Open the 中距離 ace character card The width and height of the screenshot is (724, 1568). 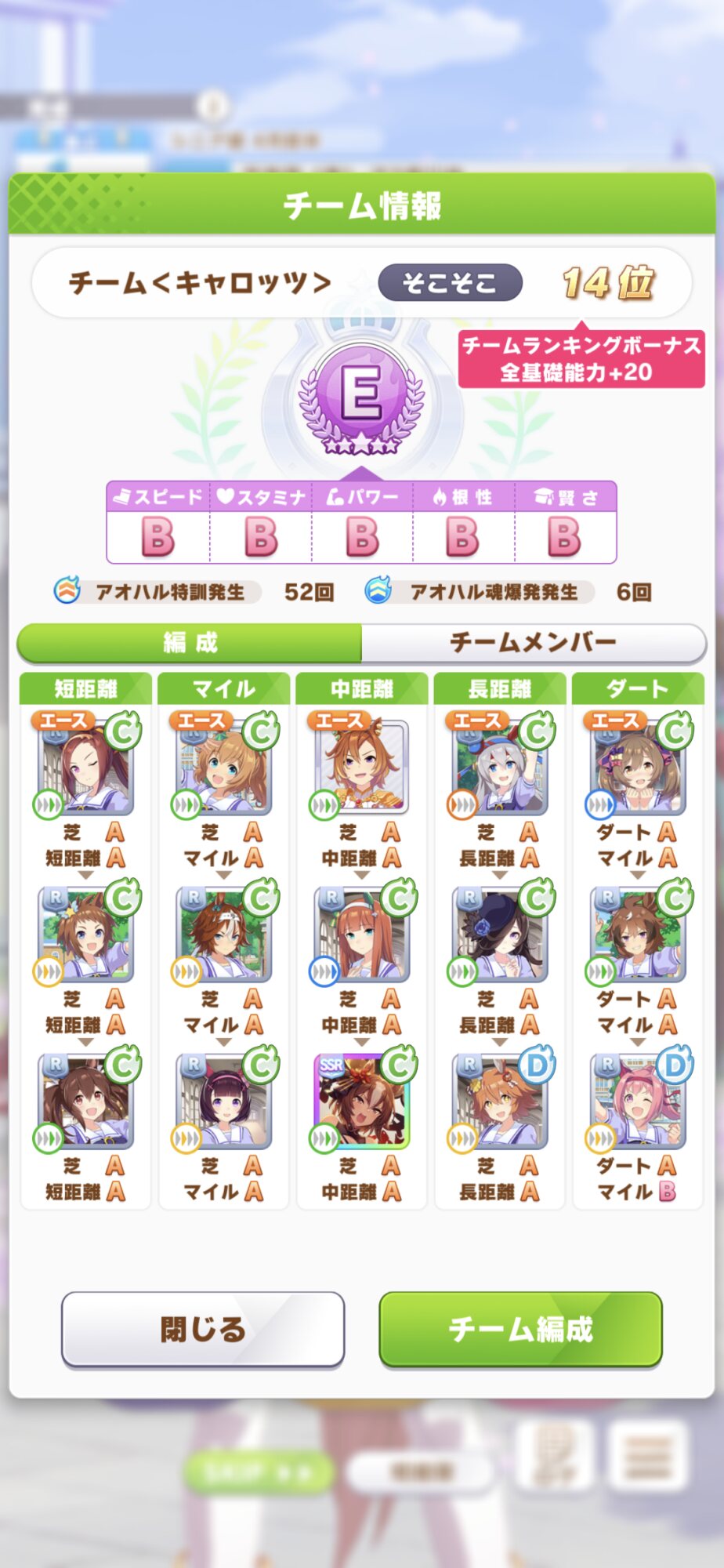(x=362, y=768)
